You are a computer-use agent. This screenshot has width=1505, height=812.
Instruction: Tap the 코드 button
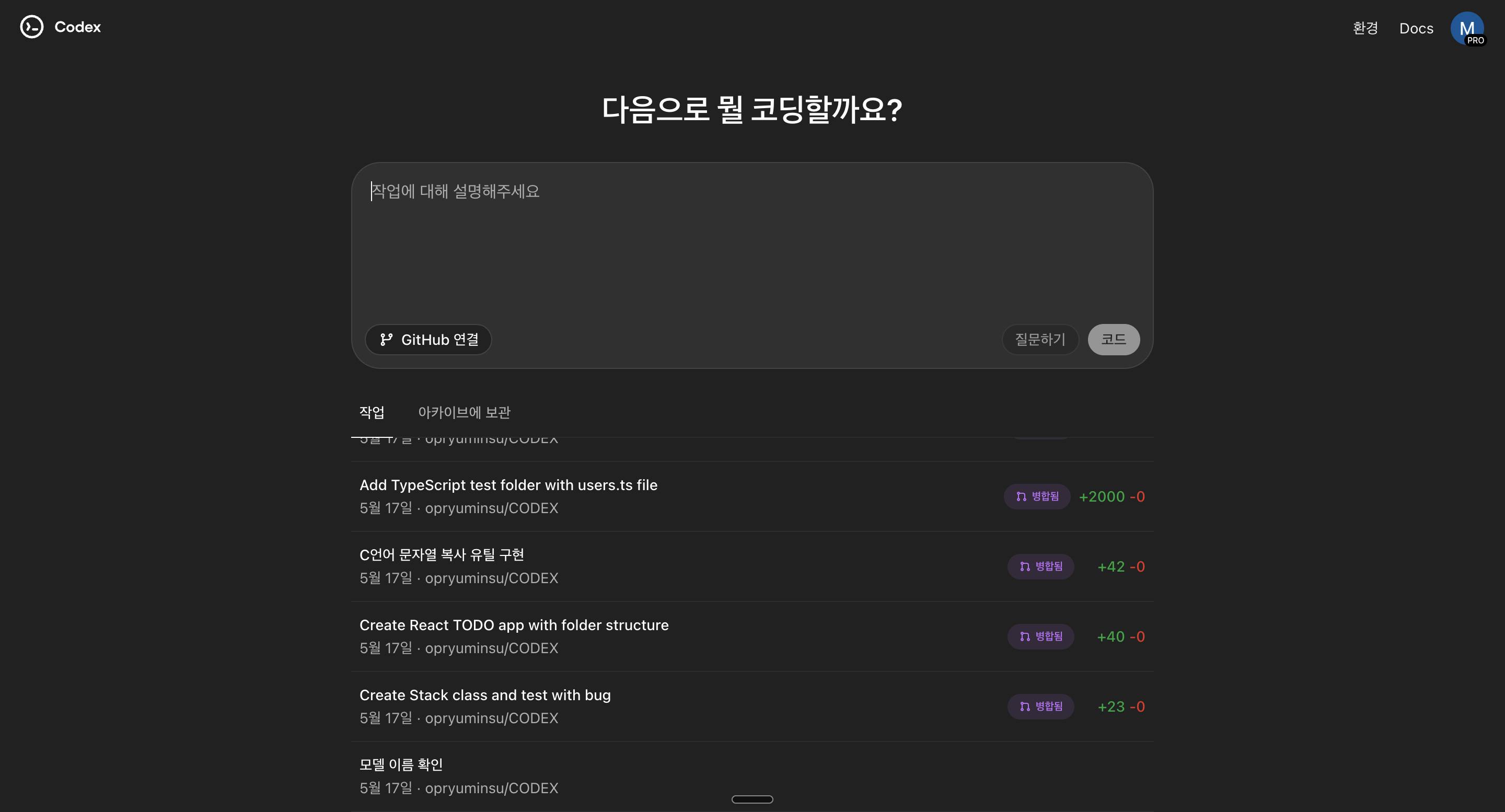[x=1113, y=340]
